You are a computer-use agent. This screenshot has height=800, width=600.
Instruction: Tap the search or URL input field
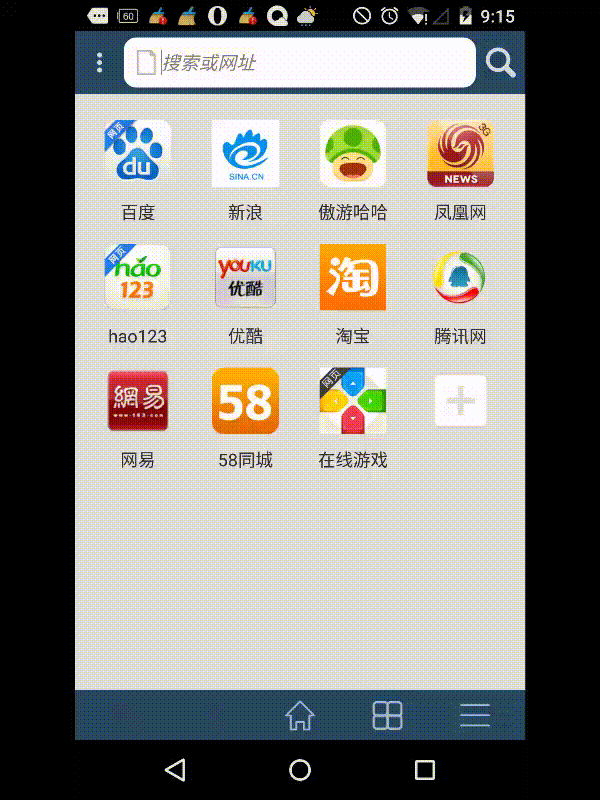pos(300,63)
